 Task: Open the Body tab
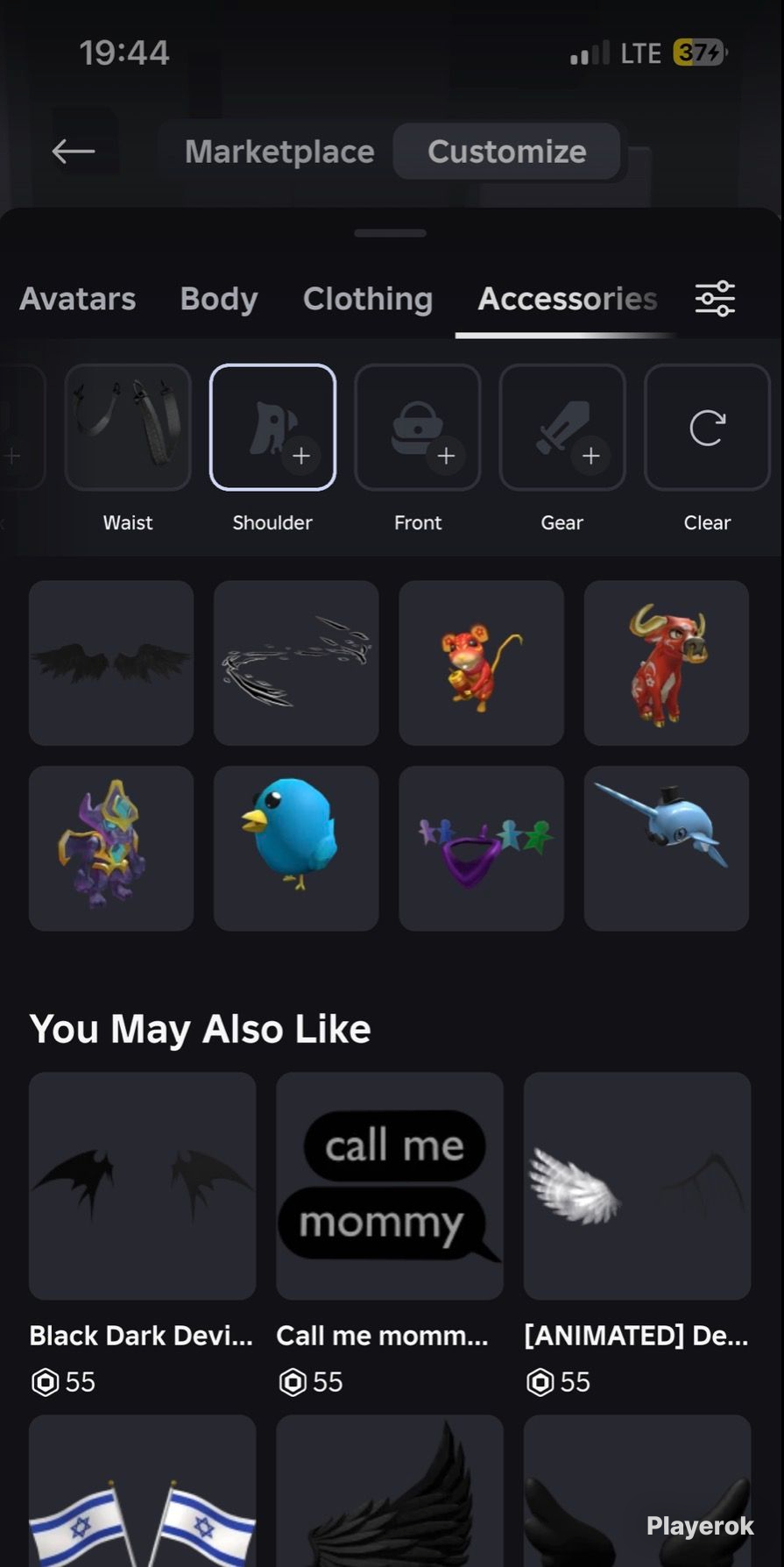(219, 299)
